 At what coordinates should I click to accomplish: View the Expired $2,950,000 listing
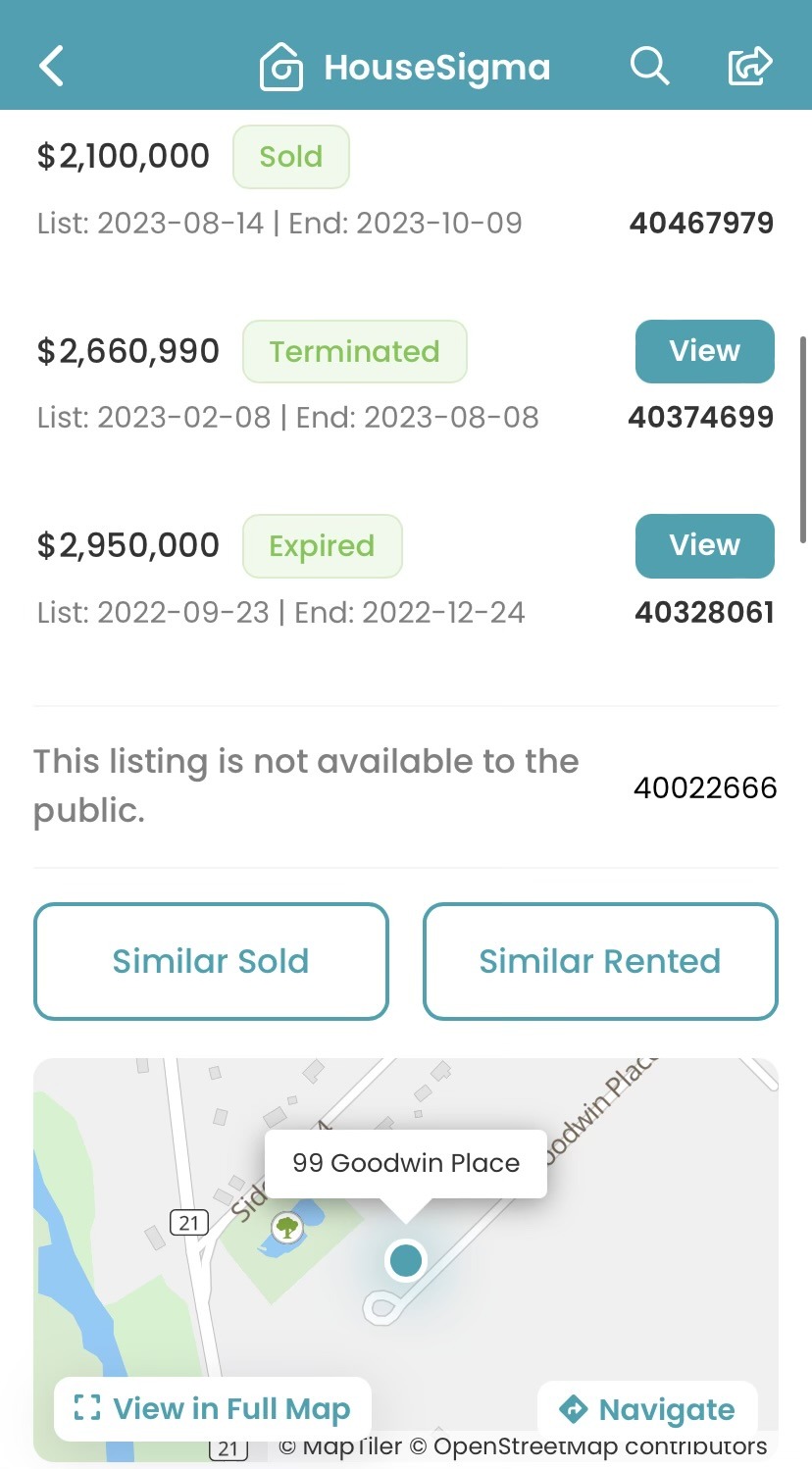pos(704,545)
